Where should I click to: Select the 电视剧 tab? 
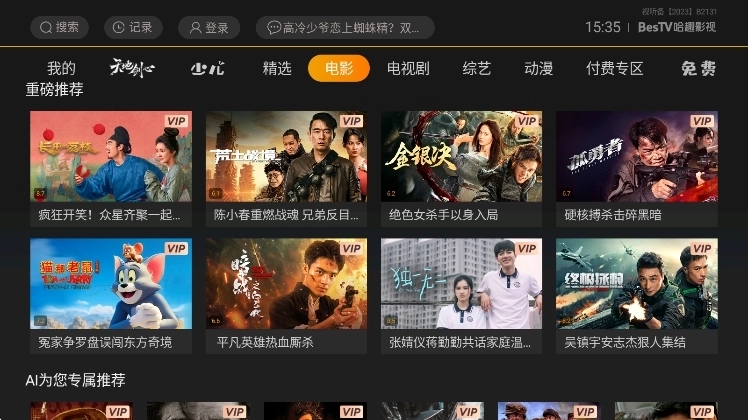click(x=408, y=69)
